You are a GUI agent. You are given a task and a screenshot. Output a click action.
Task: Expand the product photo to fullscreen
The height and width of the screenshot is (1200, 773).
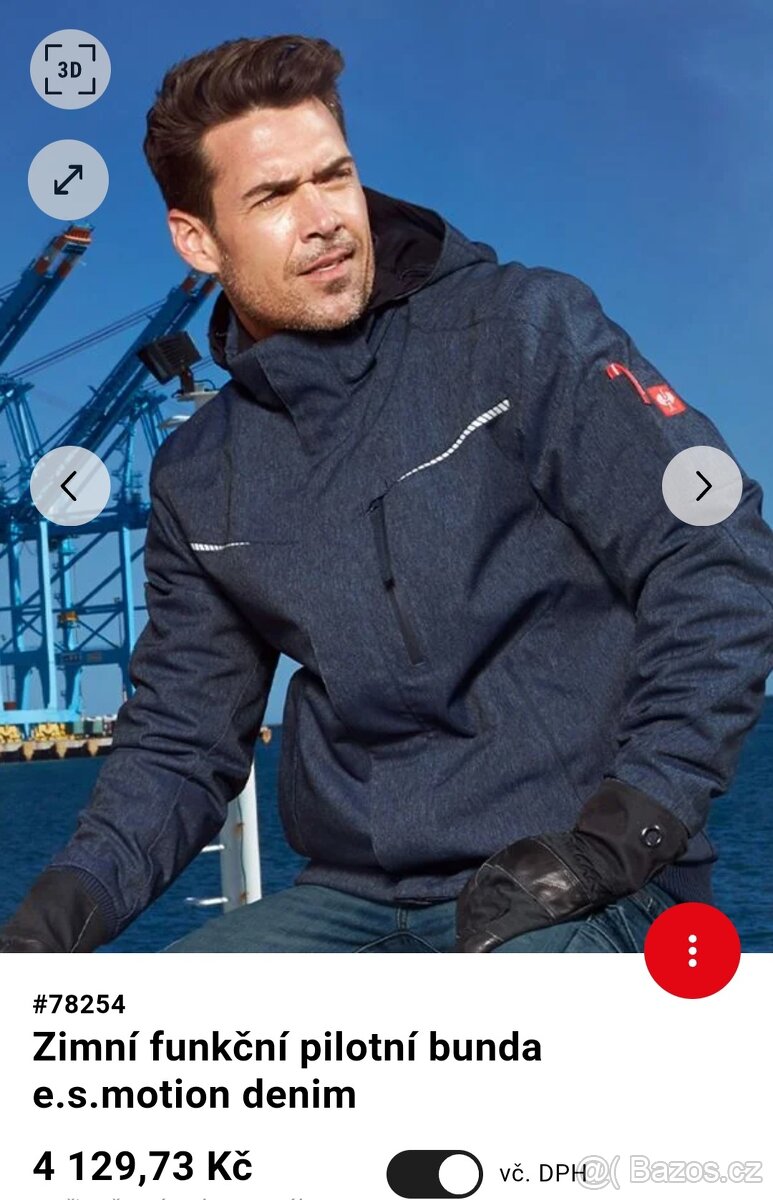68,180
